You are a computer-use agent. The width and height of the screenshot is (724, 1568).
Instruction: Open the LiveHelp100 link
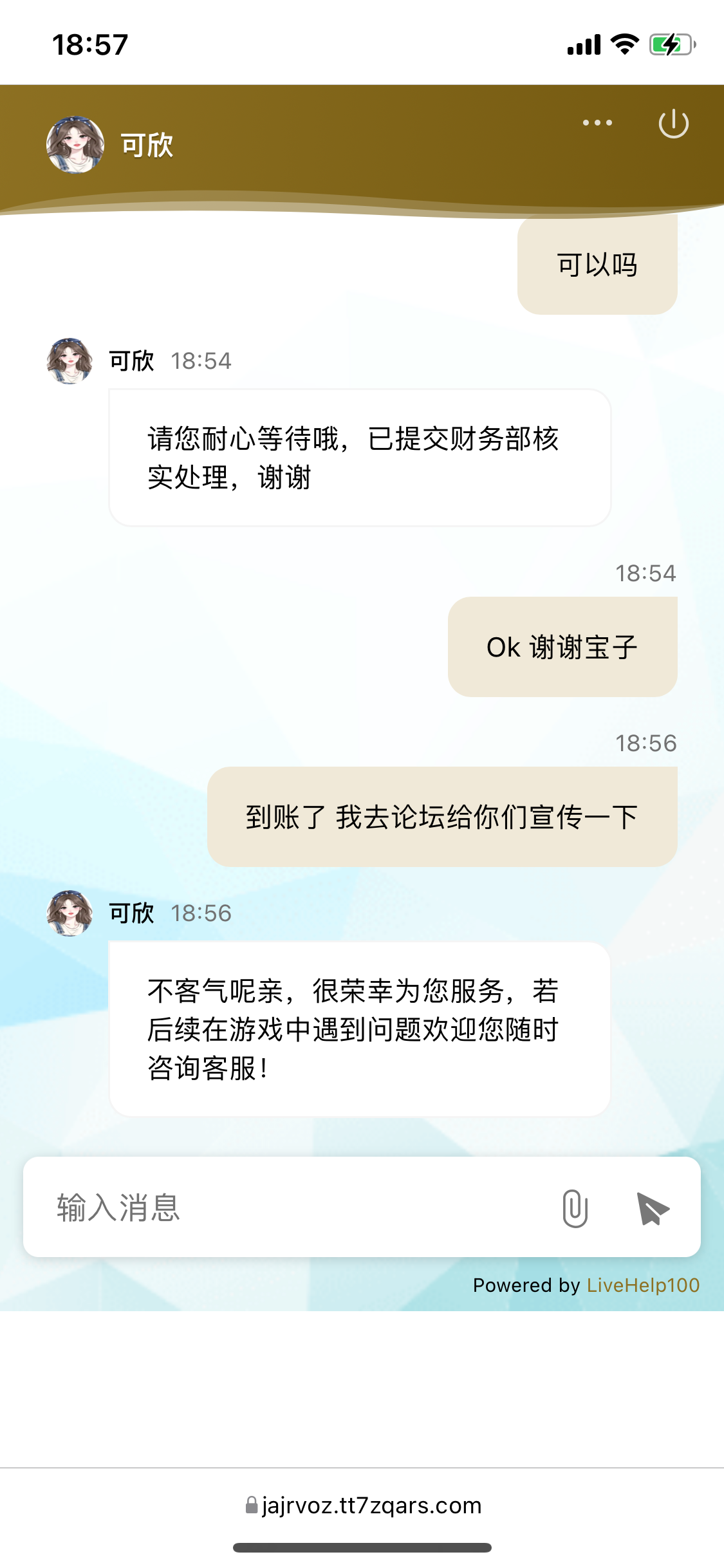tap(642, 1285)
